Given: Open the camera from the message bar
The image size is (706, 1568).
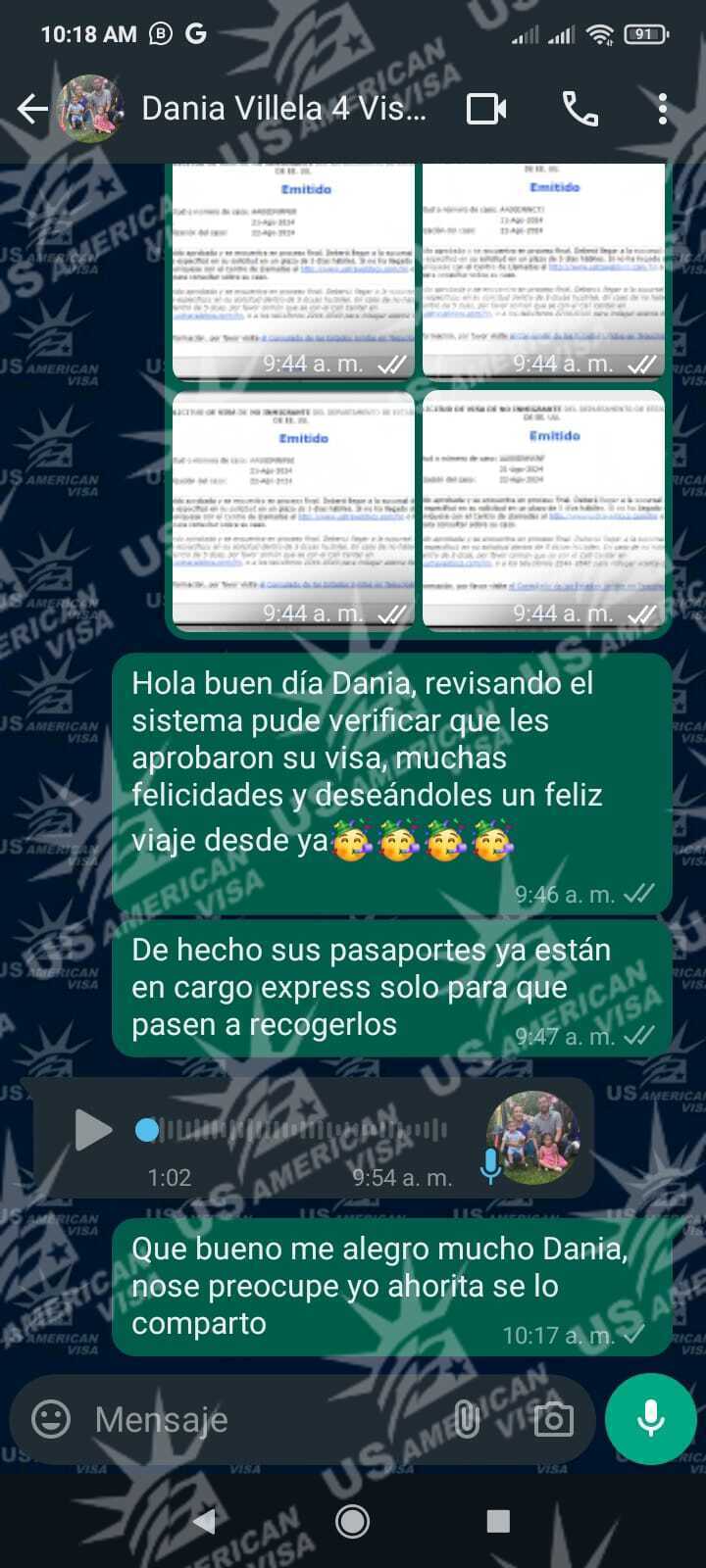Looking at the screenshot, I should (553, 1419).
